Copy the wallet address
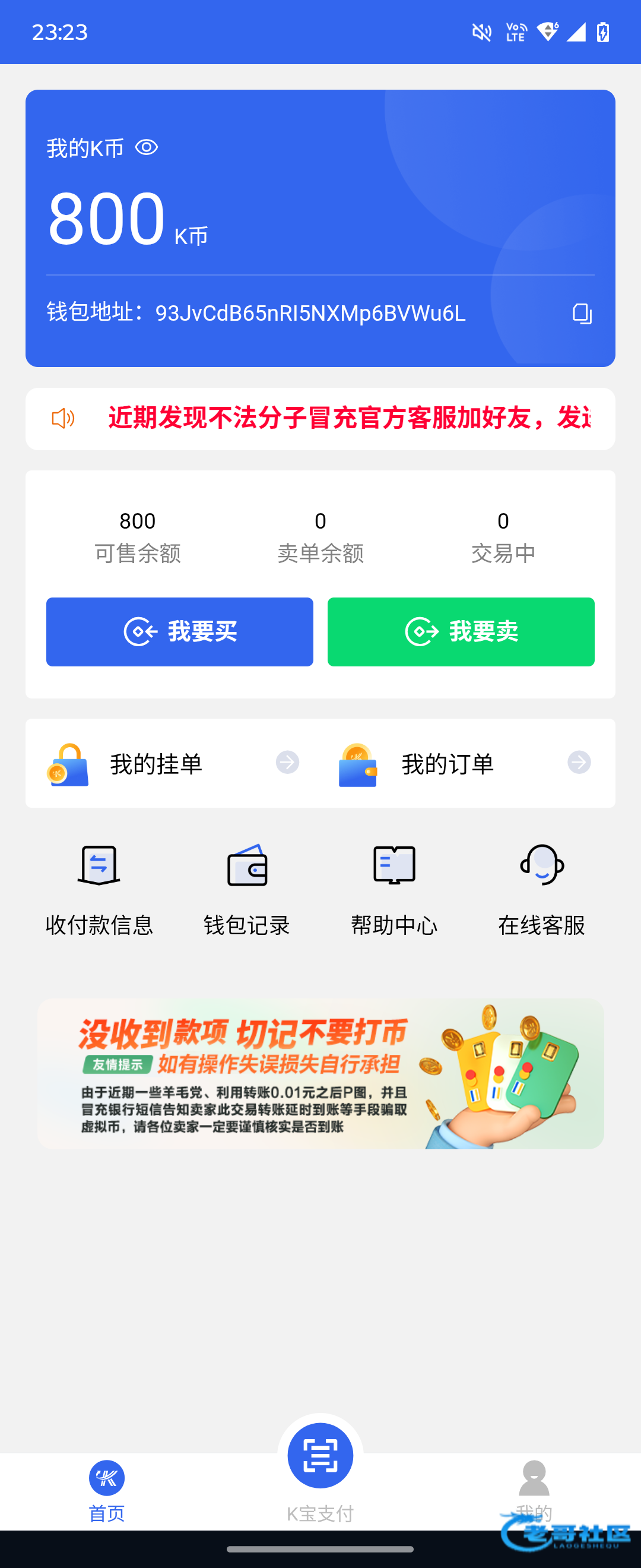The image size is (641, 1568). pos(582,314)
